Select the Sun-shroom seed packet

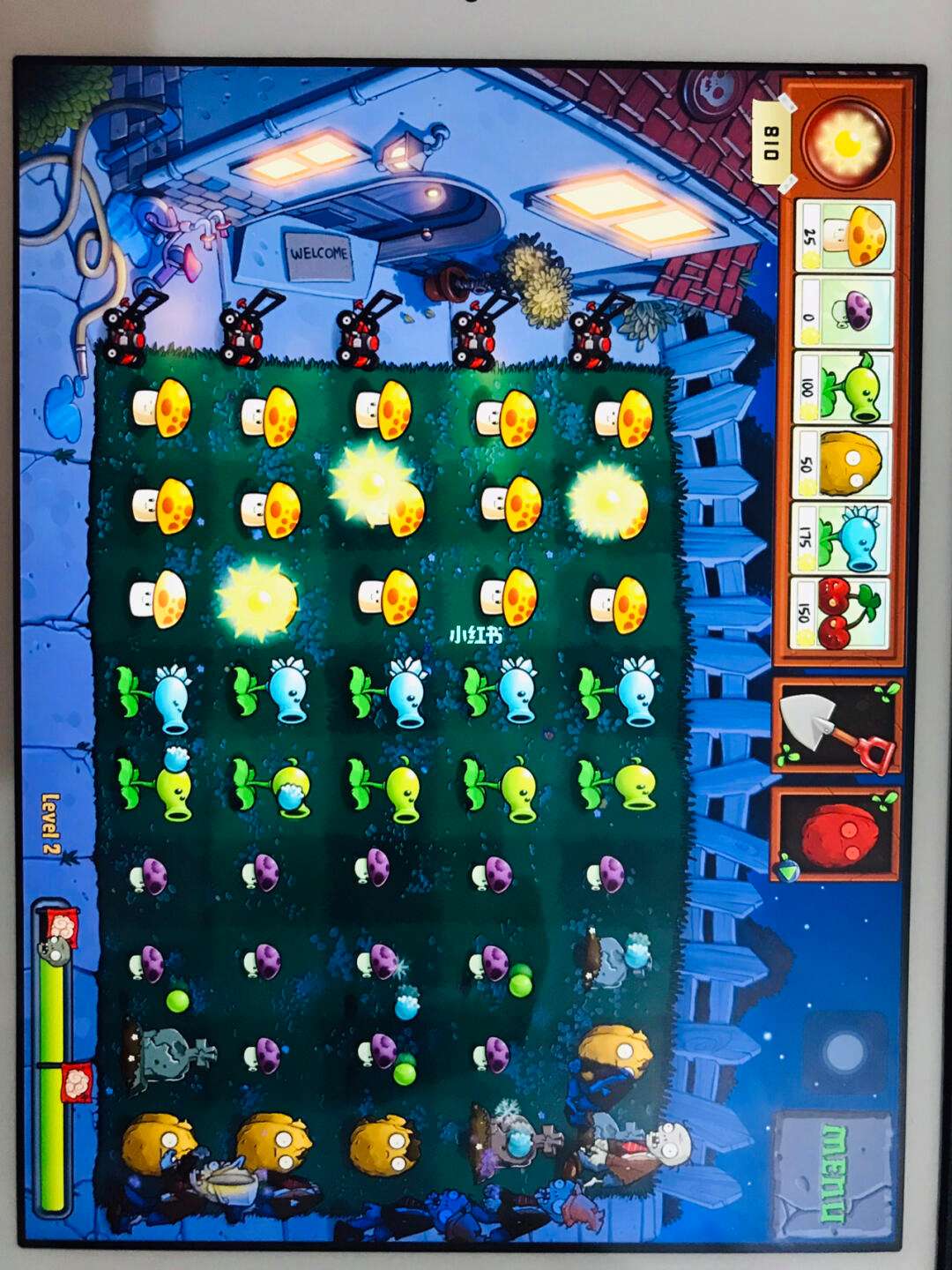(844, 236)
